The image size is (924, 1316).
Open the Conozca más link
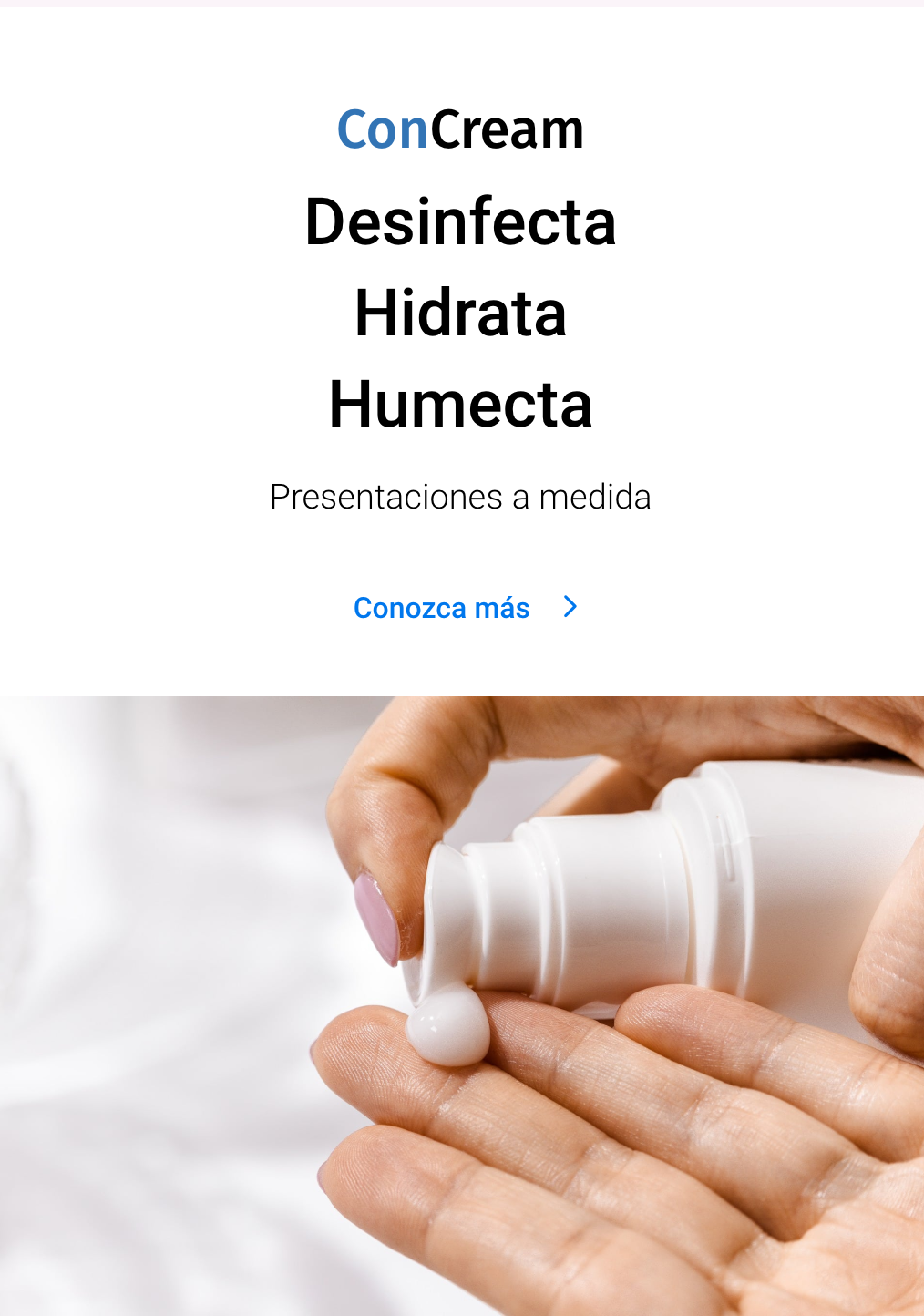point(443,608)
